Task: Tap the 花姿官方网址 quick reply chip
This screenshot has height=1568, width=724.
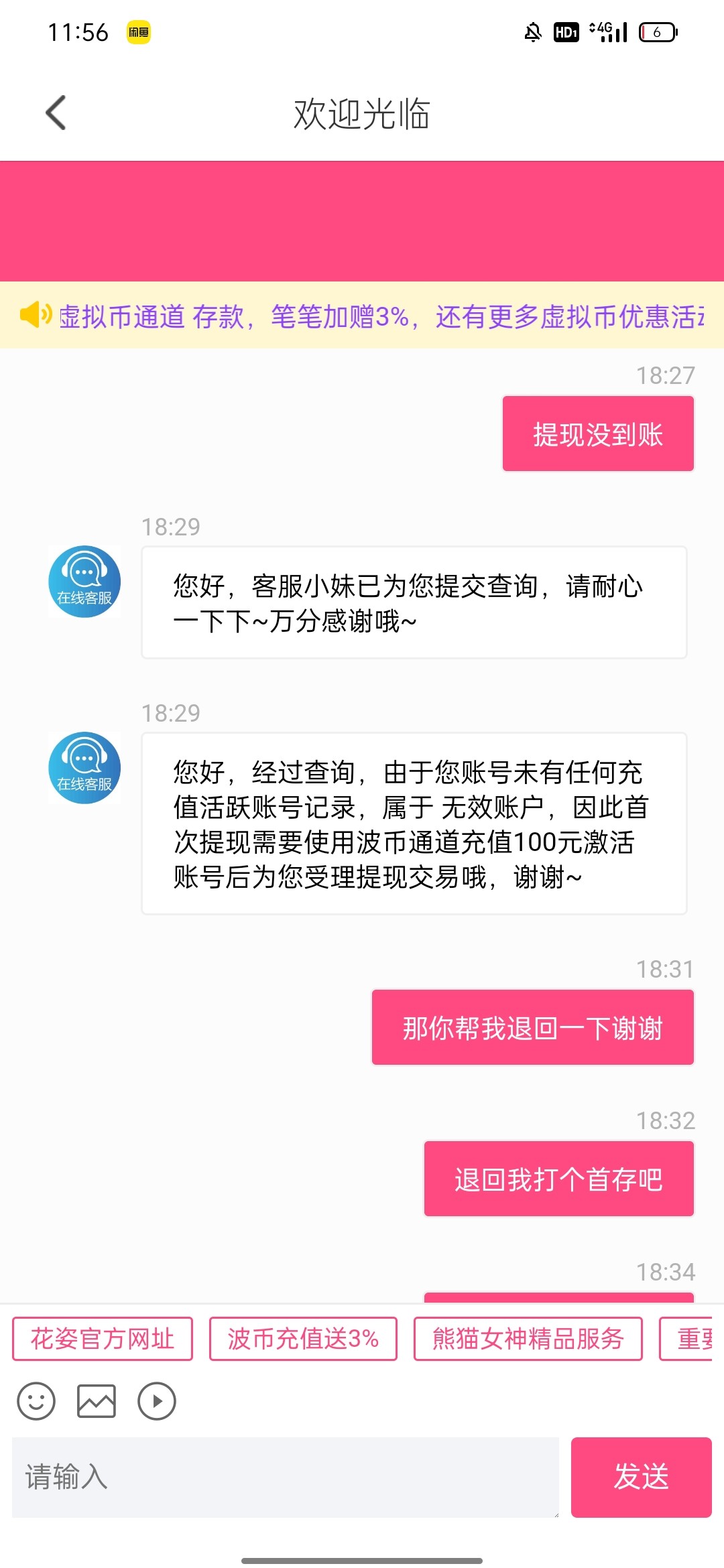Action: pos(103,1339)
